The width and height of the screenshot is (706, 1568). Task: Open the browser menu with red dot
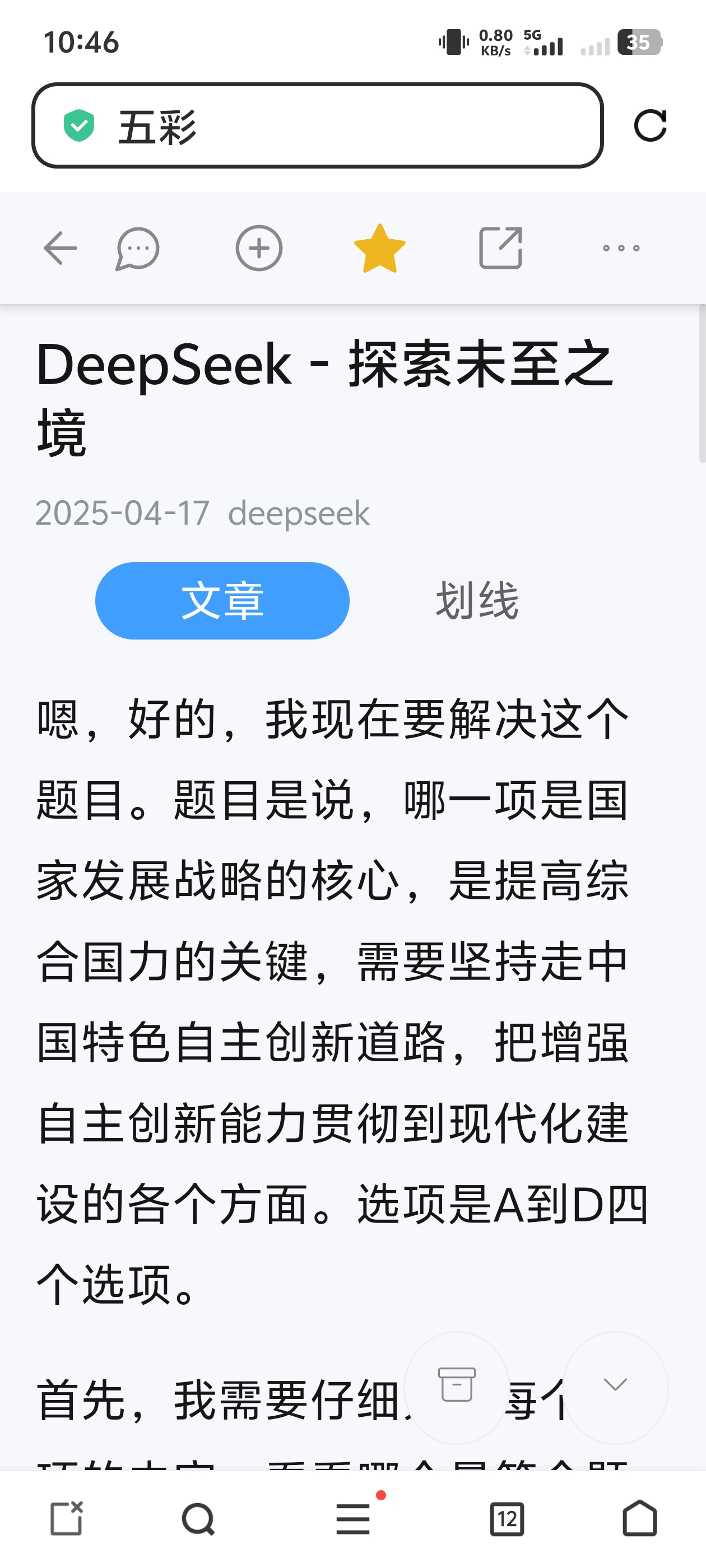[x=354, y=1519]
